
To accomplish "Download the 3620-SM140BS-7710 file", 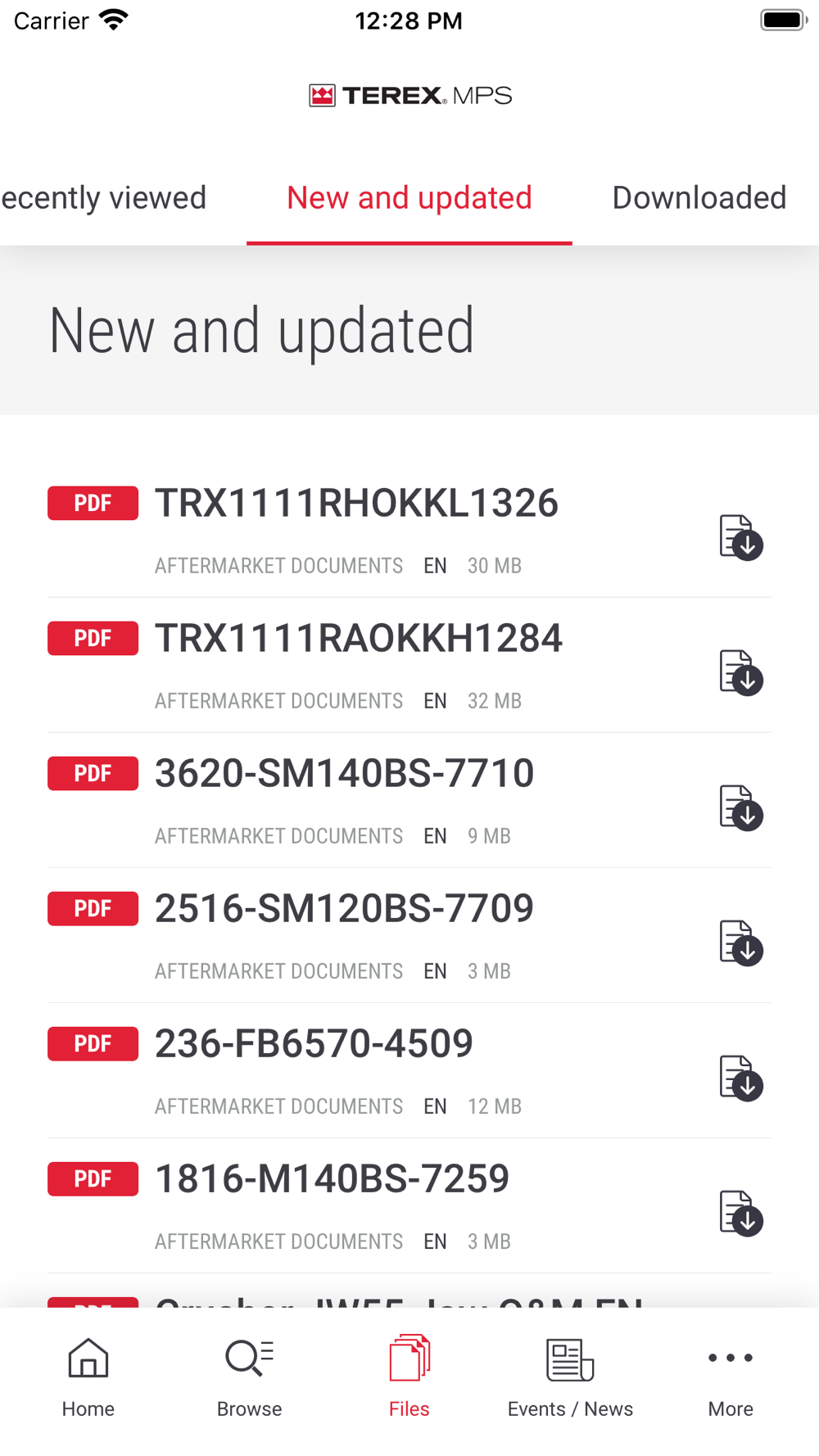I will pyautogui.click(x=741, y=807).
